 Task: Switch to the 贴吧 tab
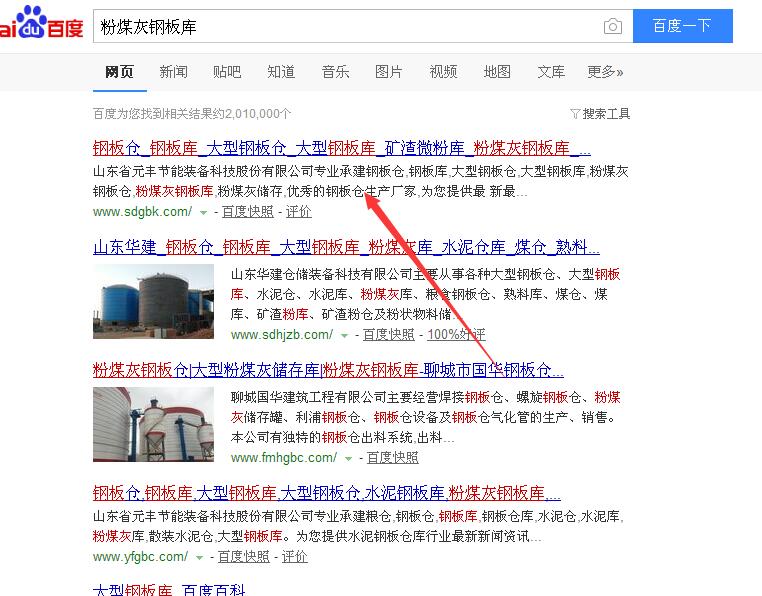pyautogui.click(x=227, y=72)
